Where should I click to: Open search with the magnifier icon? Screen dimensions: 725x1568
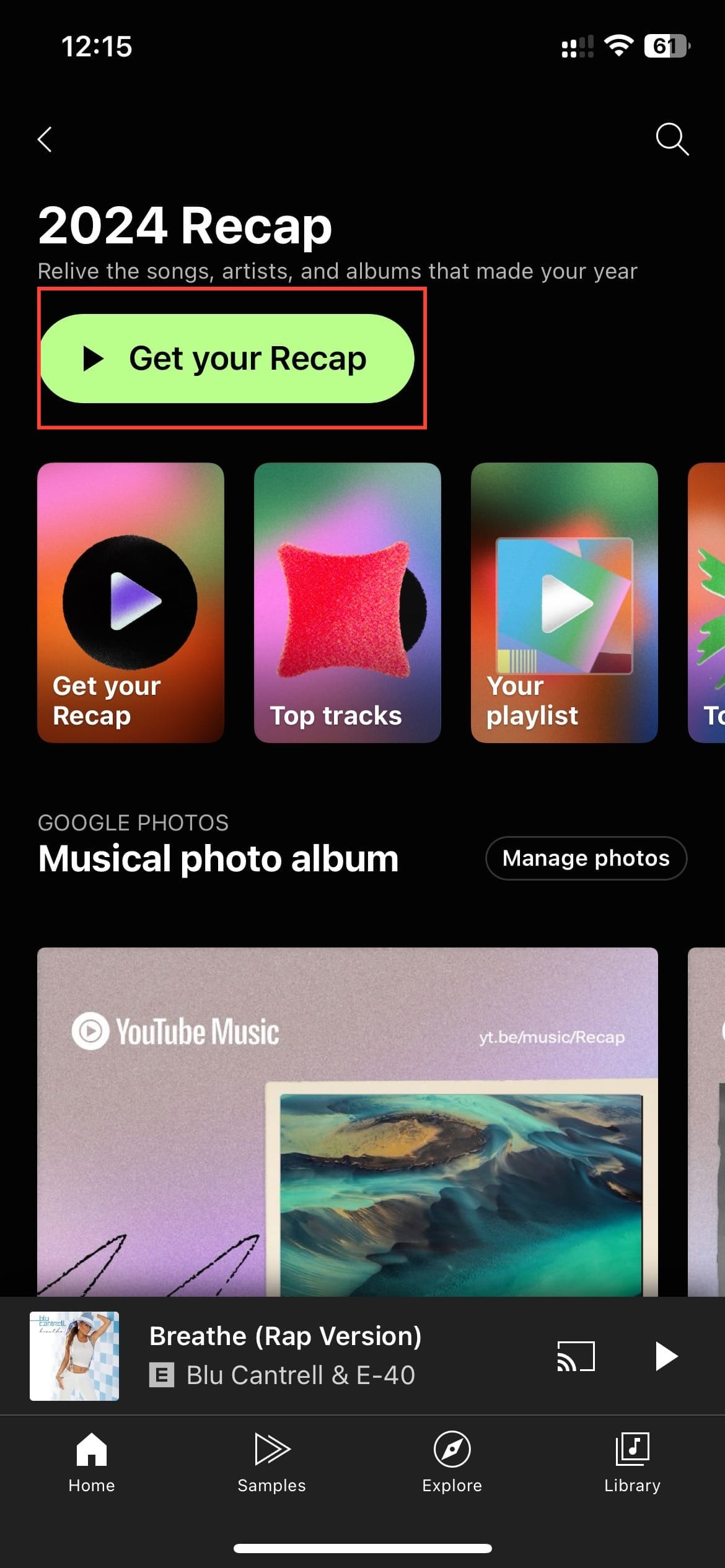point(672,139)
